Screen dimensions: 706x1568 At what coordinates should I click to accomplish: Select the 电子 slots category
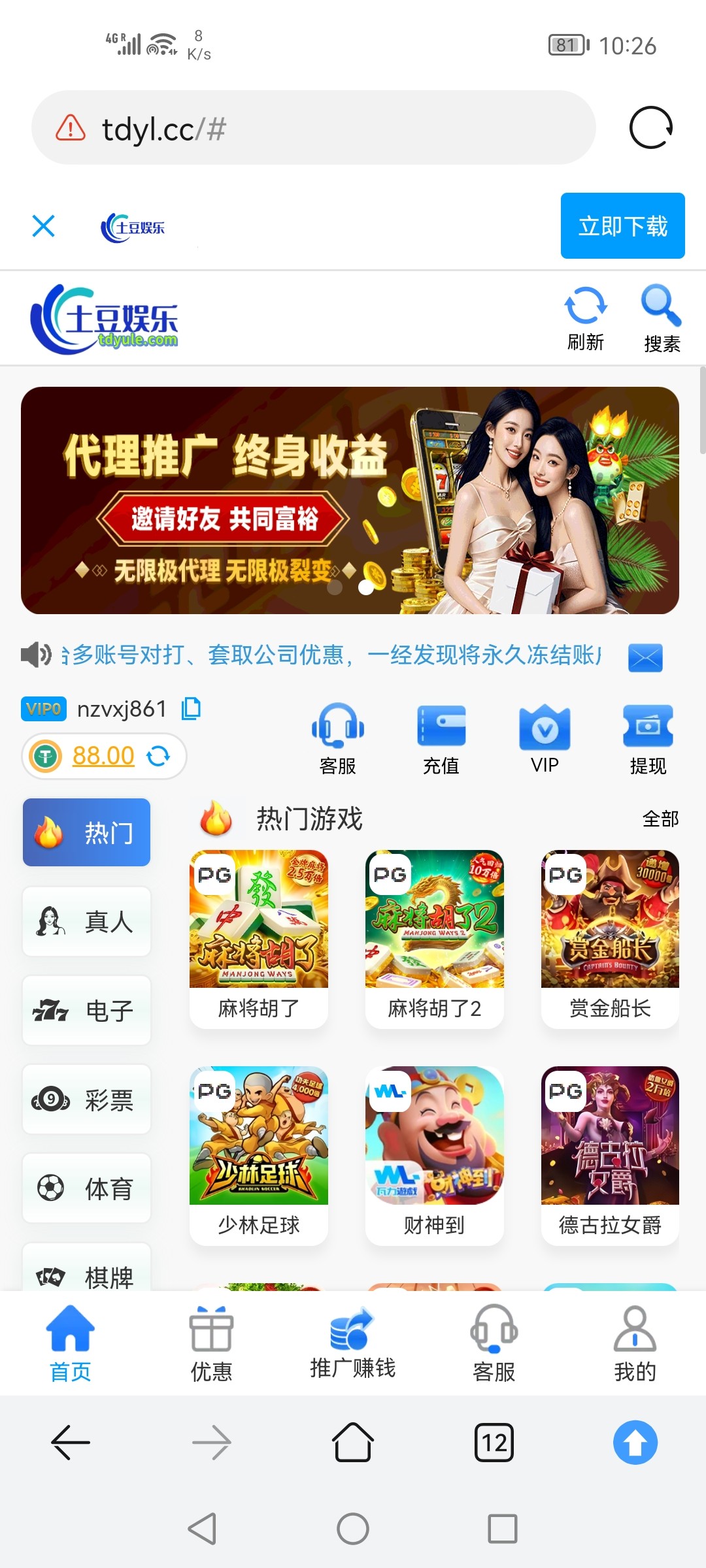pos(86,1011)
